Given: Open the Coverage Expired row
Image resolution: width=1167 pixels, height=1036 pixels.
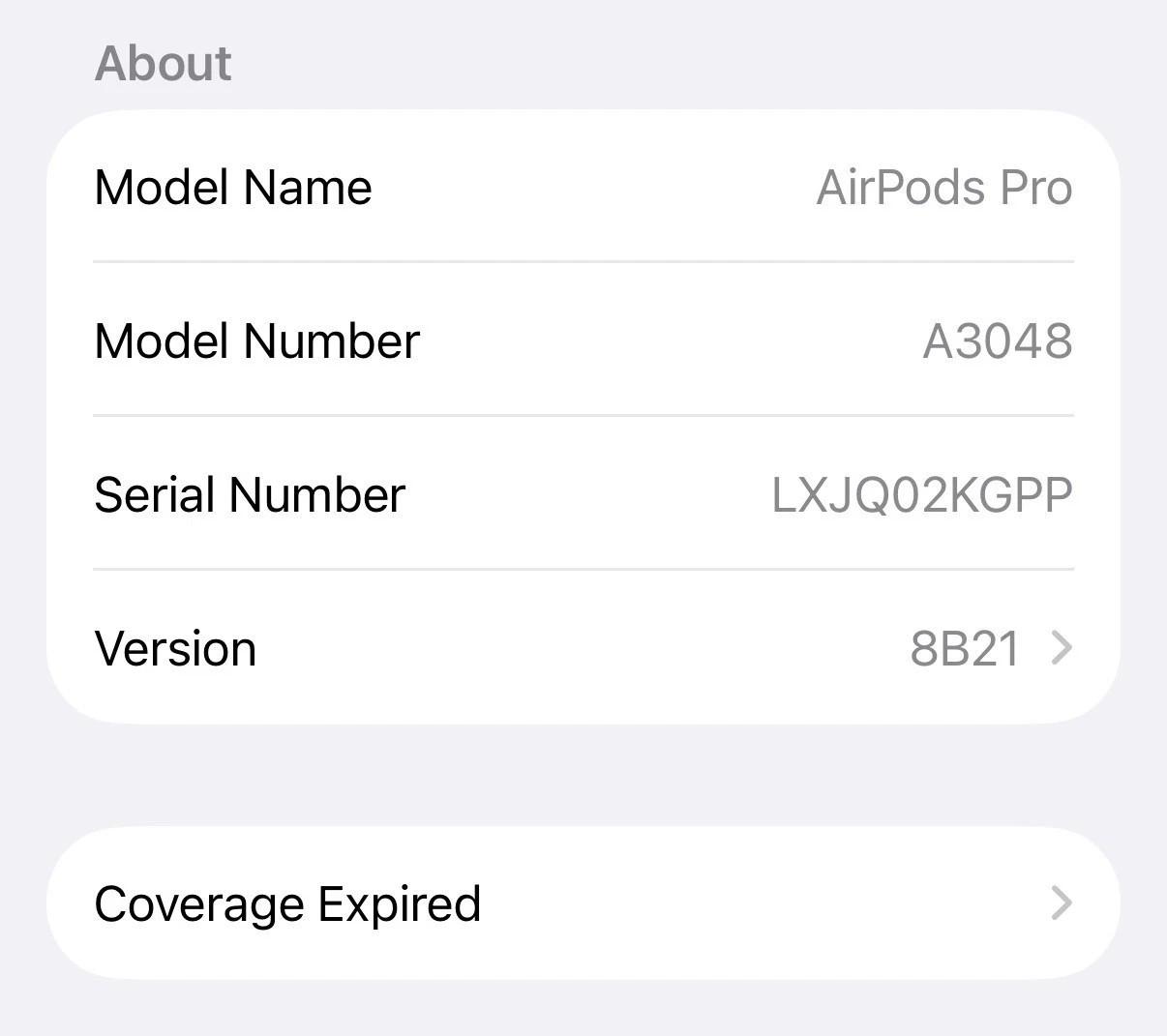Looking at the screenshot, I should pos(583,903).
